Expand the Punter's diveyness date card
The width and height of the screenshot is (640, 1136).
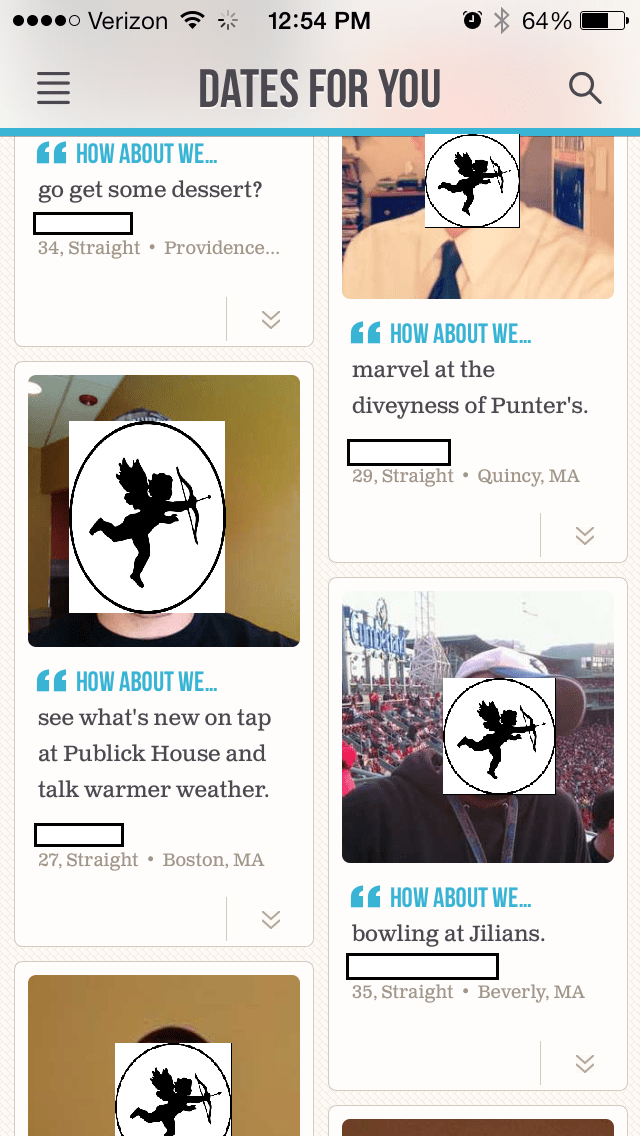click(584, 535)
